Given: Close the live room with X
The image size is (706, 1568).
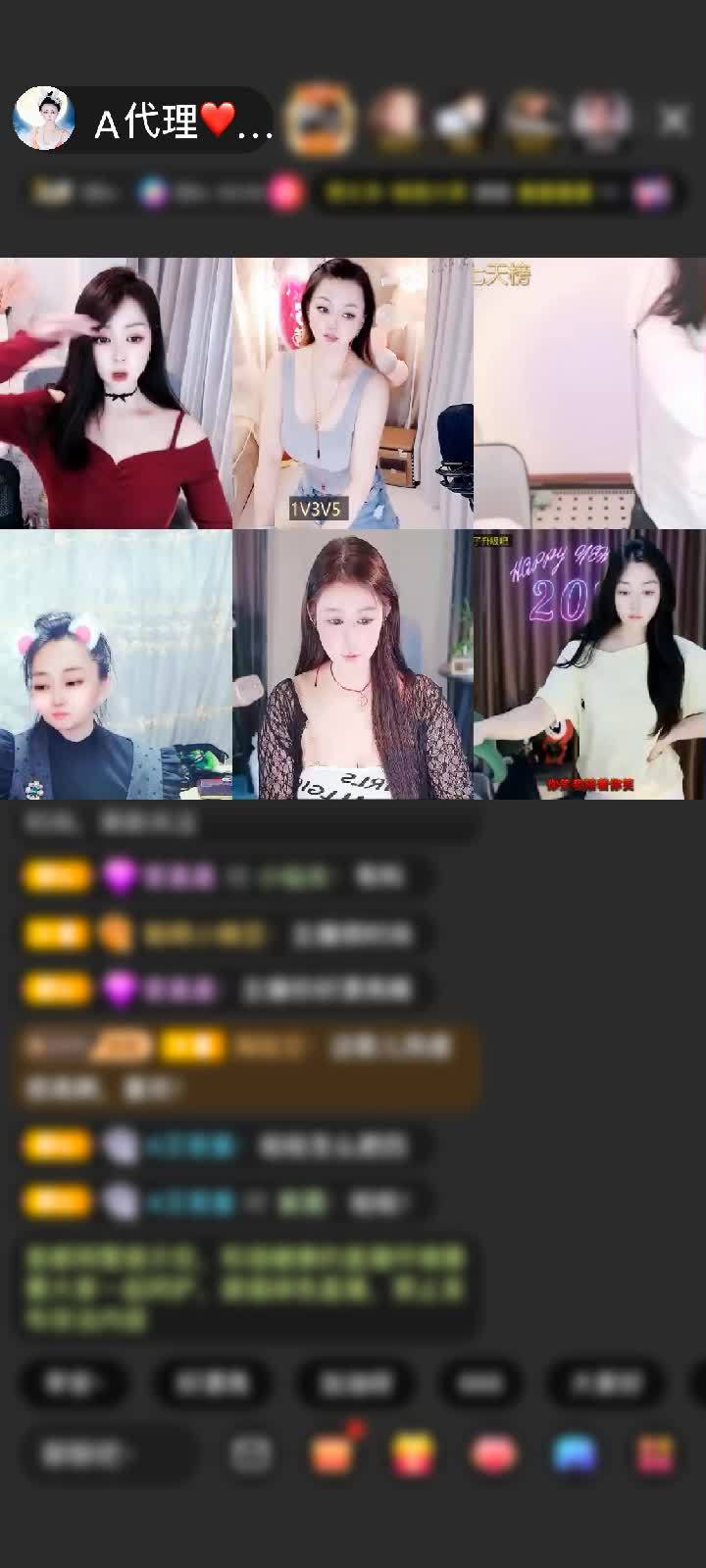Looking at the screenshot, I should point(674,121).
